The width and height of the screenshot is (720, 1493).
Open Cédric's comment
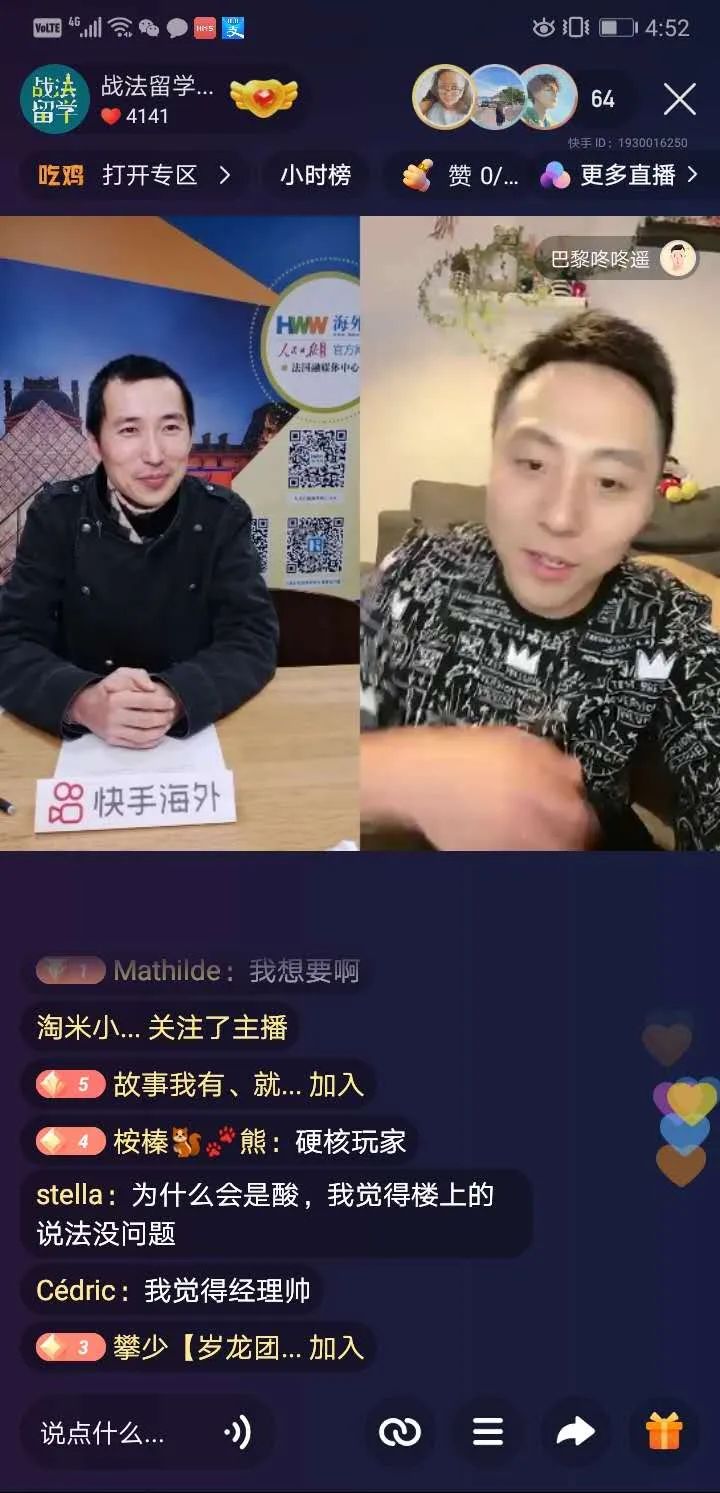click(172, 1290)
